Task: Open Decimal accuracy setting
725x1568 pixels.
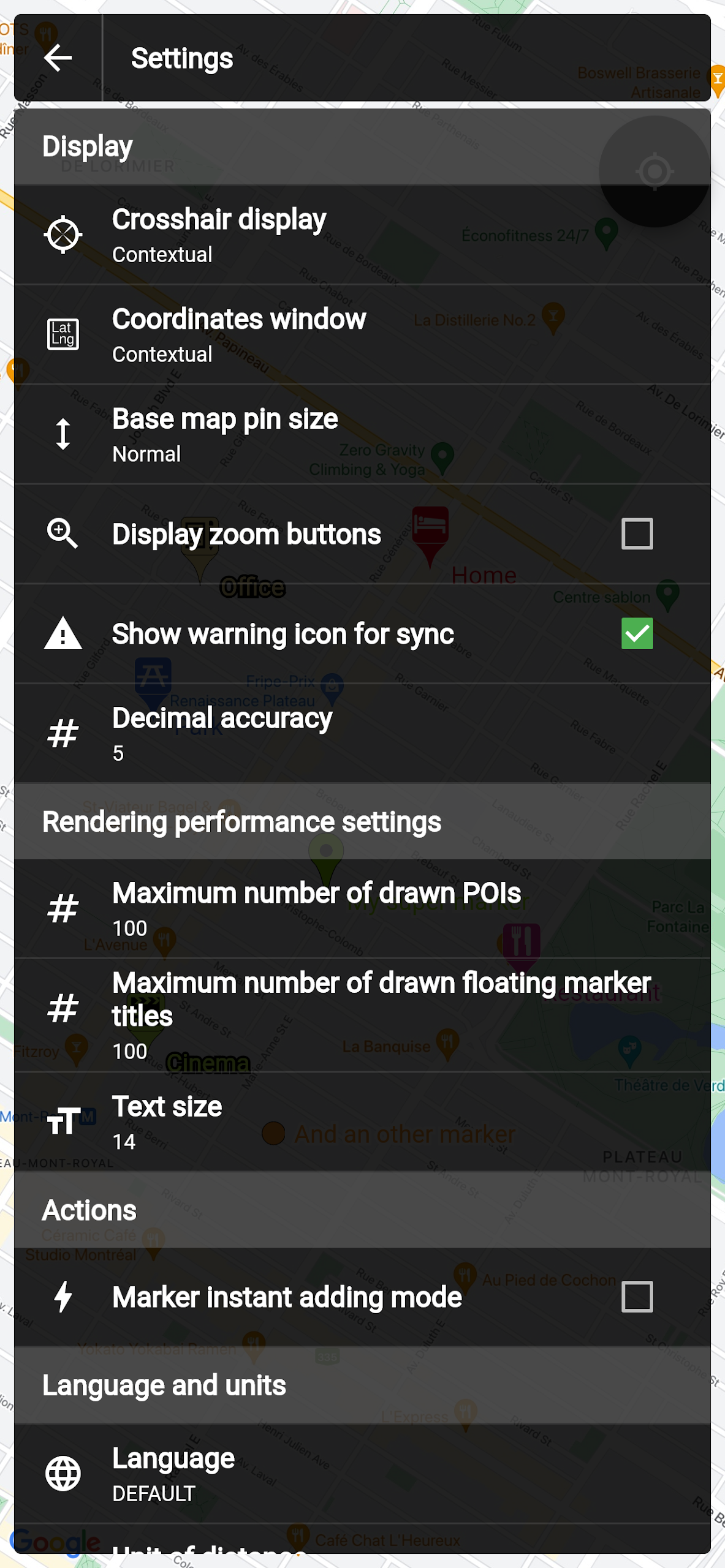Action: (x=362, y=734)
